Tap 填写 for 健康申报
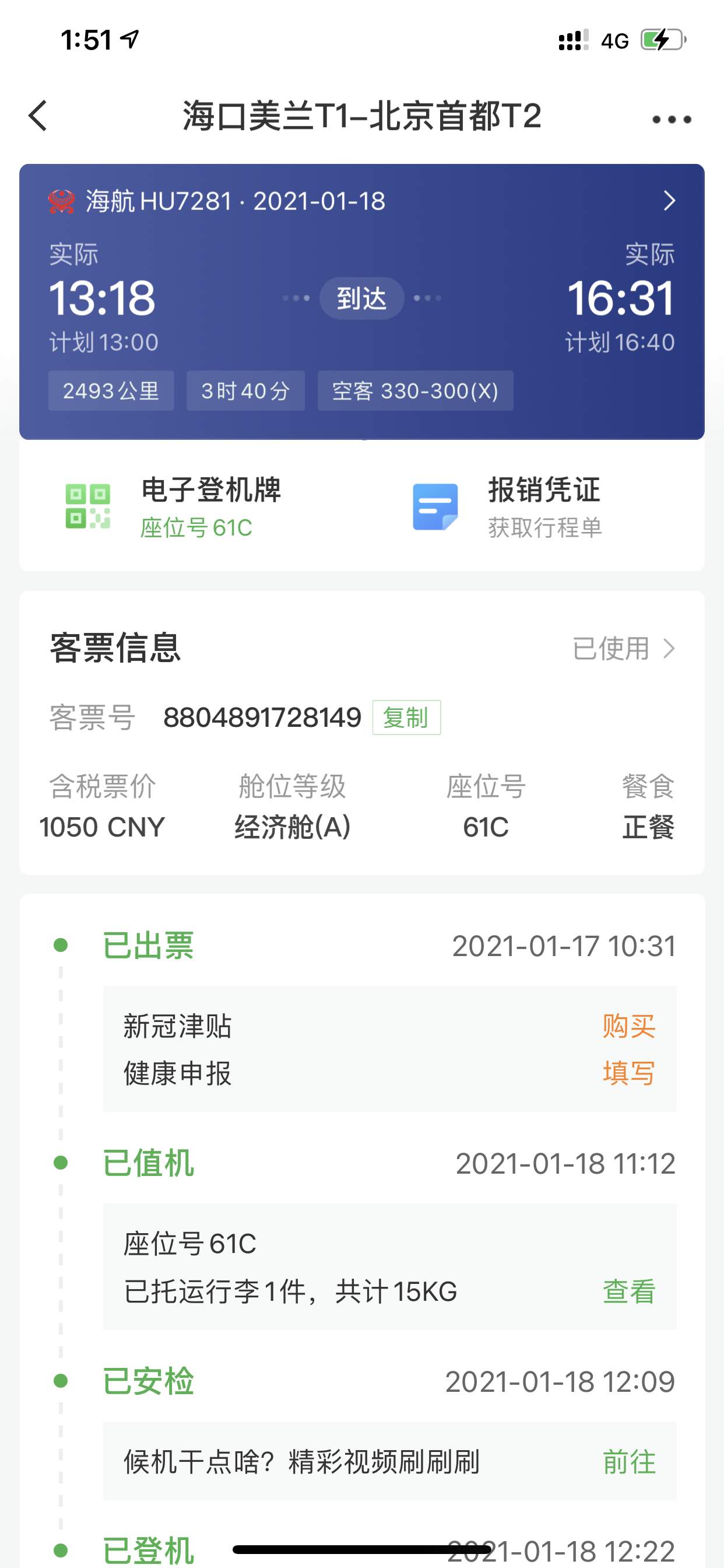Image resolution: width=724 pixels, height=1568 pixels. click(628, 1073)
